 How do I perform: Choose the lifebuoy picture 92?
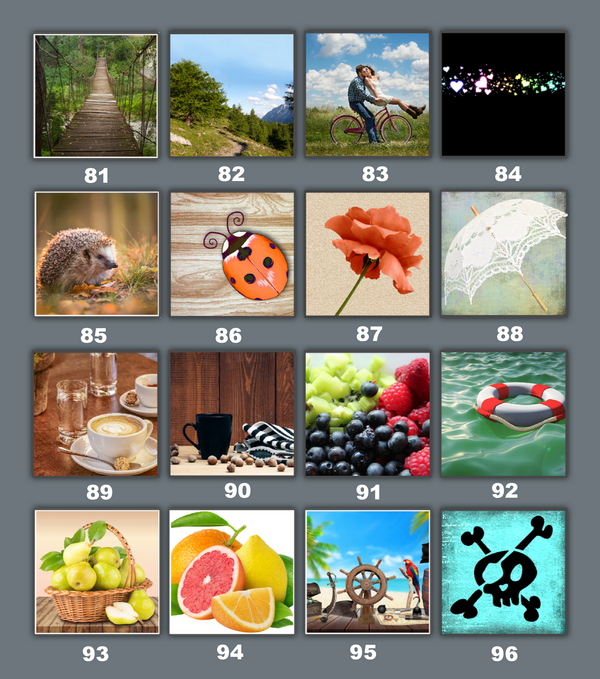coord(503,413)
